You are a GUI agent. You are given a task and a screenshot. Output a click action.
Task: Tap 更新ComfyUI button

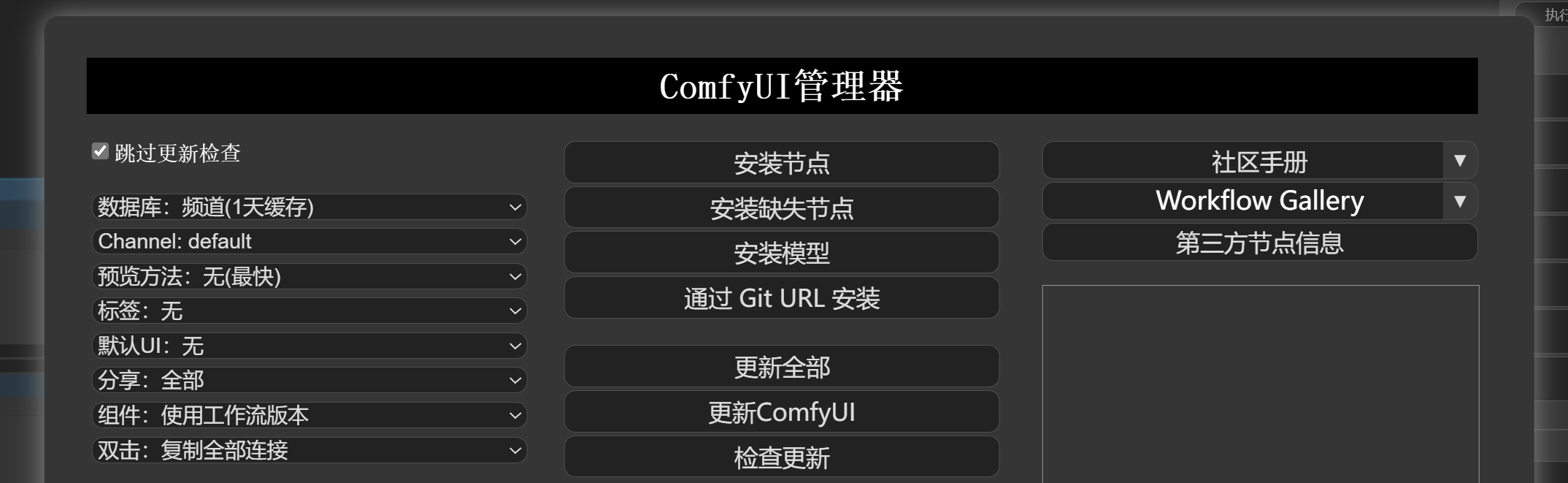781,412
